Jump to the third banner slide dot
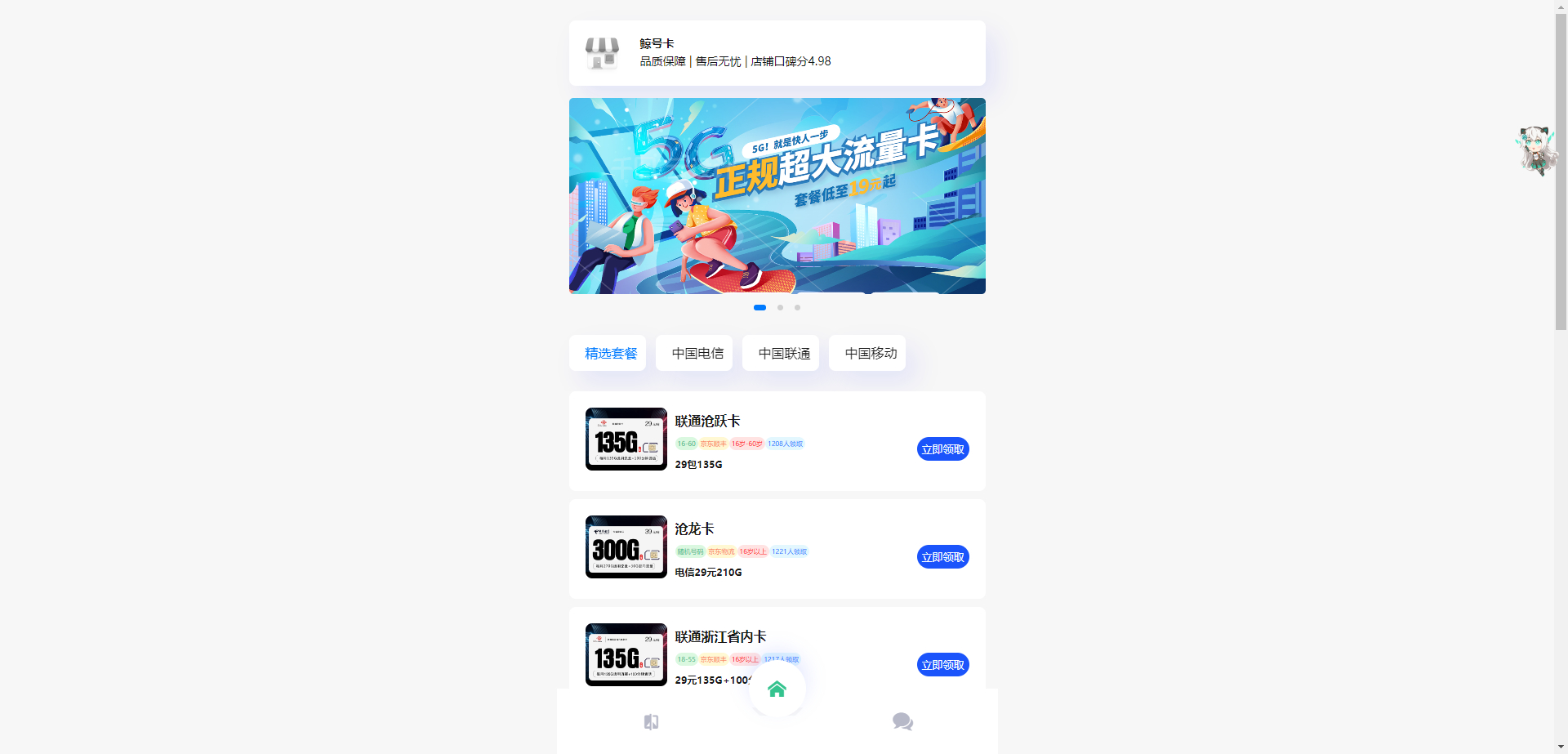The image size is (1568, 754). point(797,308)
